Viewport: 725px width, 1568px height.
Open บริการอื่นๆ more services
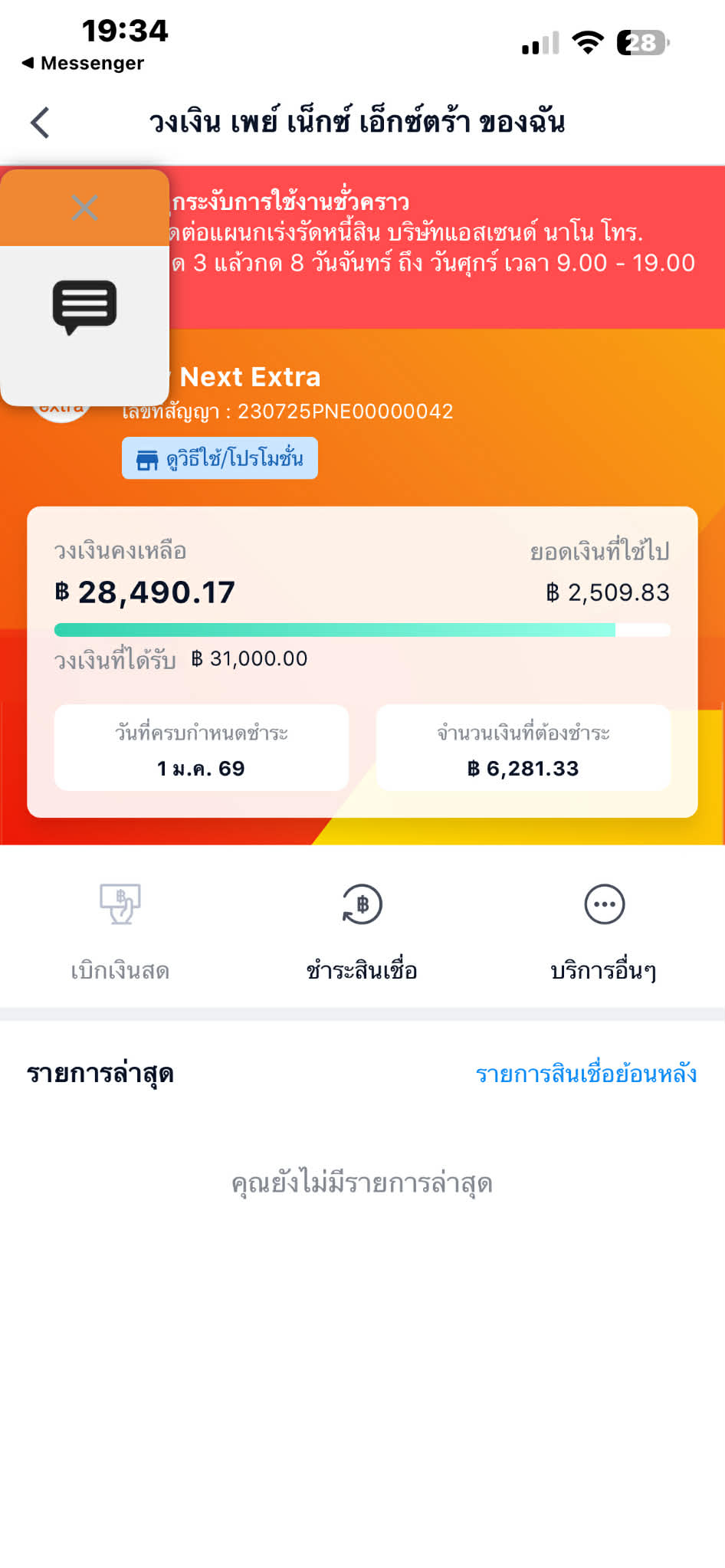(x=604, y=933)
